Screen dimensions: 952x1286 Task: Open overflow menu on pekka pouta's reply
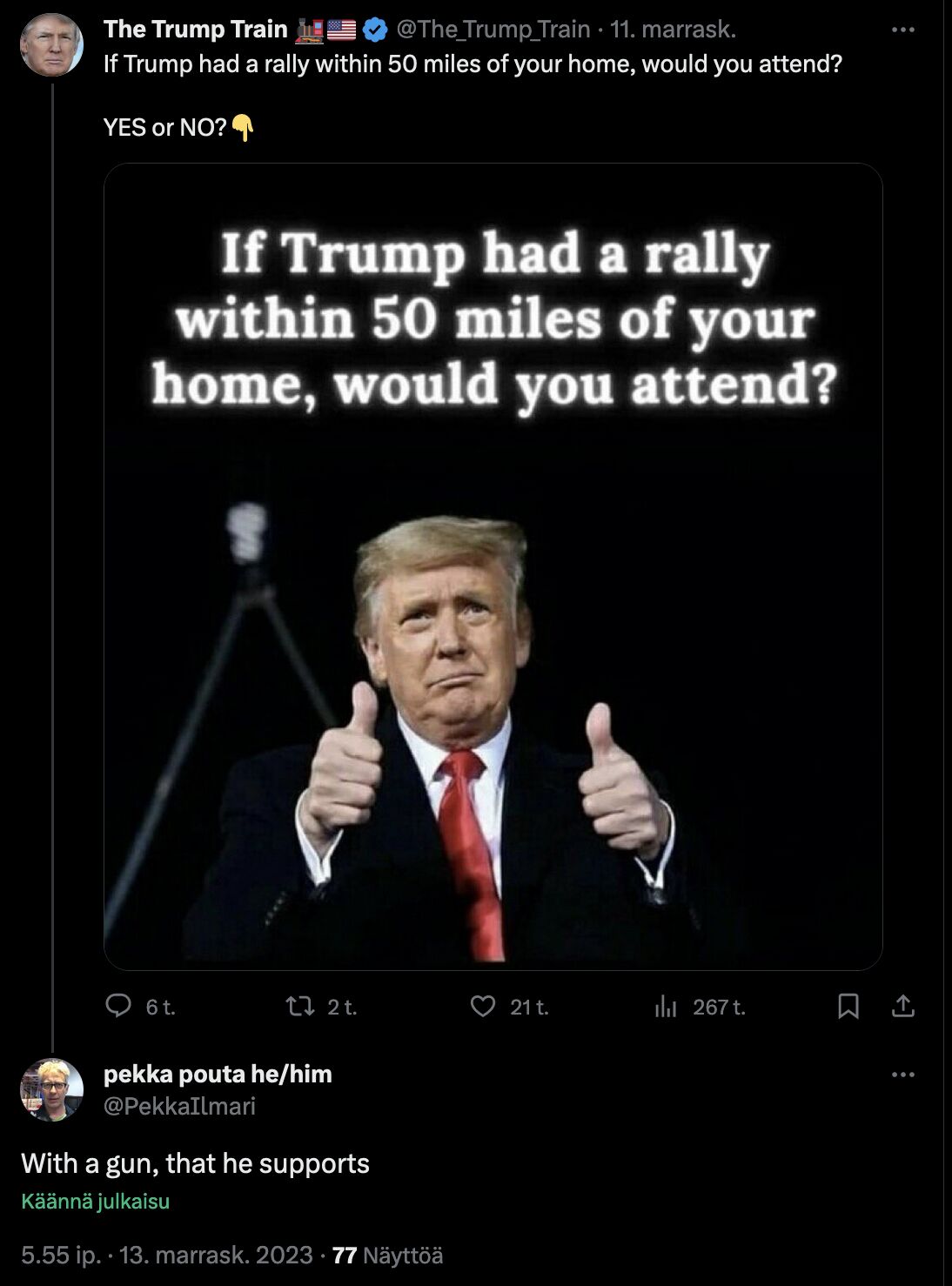(903, 1075)
